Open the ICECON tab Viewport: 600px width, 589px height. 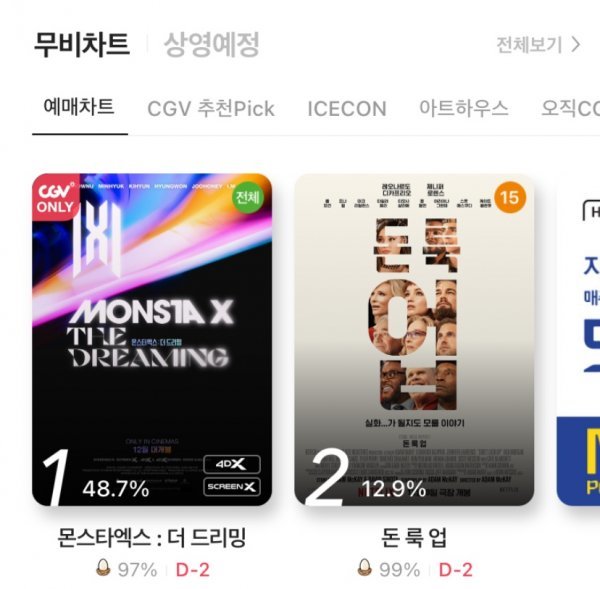tap(346, 109)
